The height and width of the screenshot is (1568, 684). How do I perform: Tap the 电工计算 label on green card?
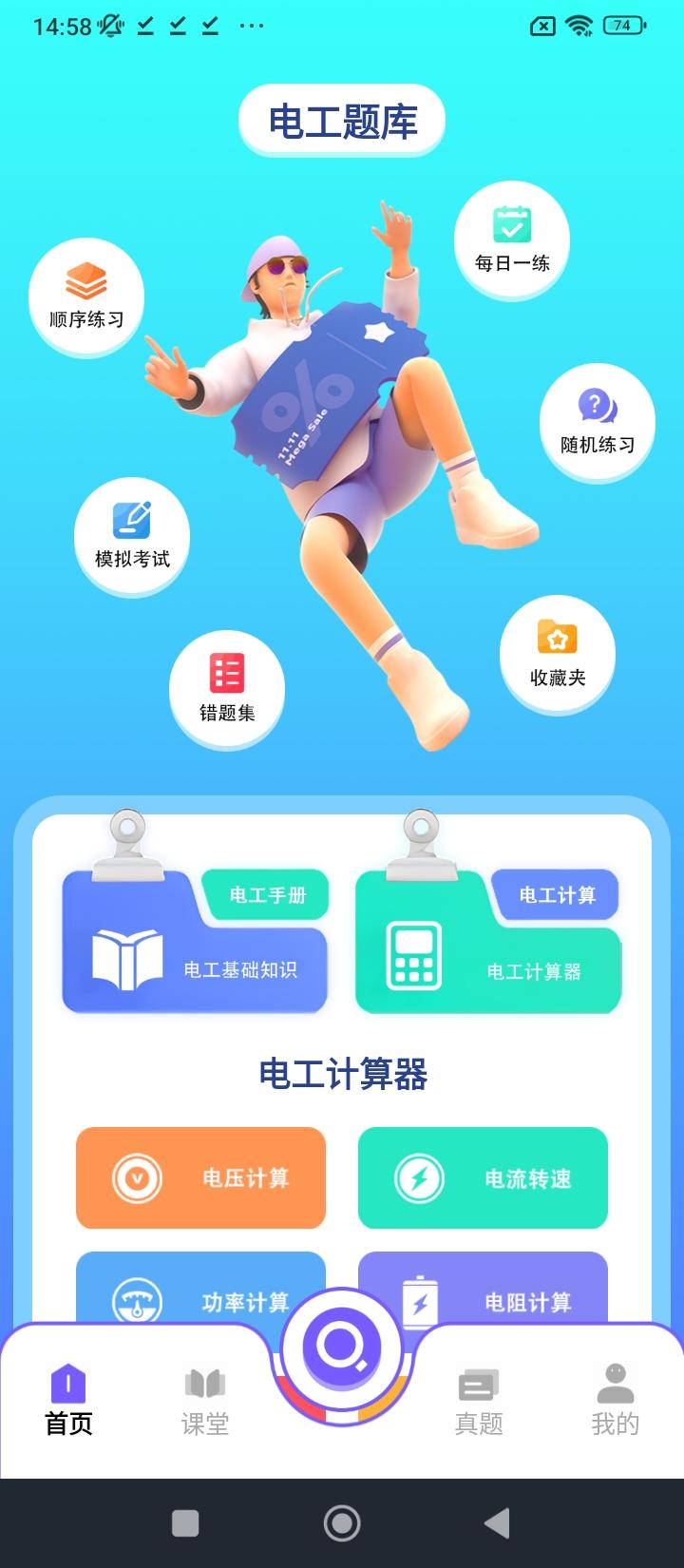[558, 893]
